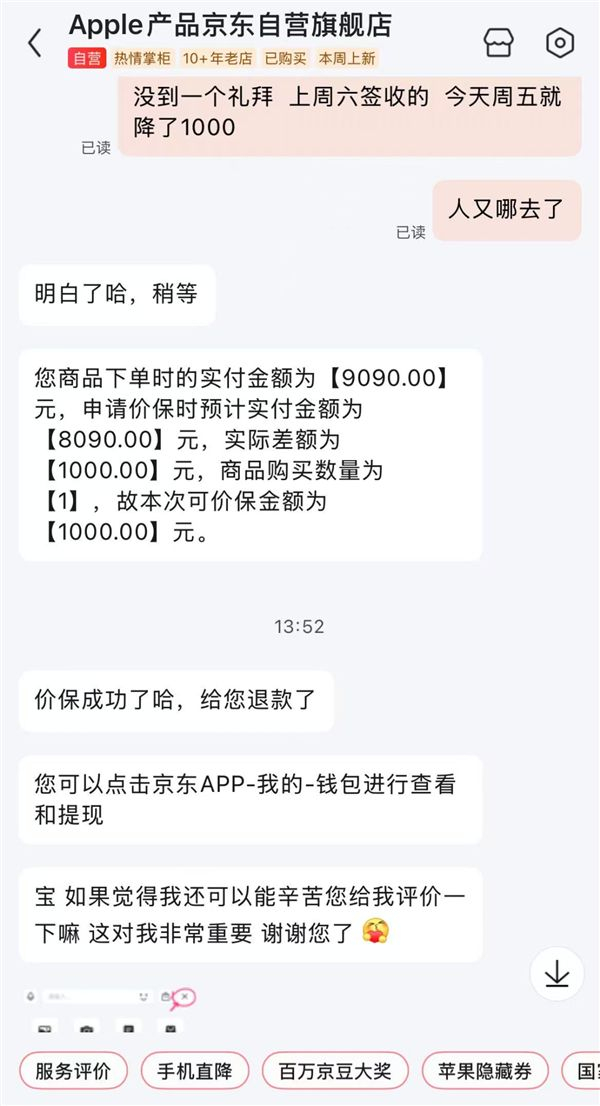Image resolution: width=600 pixels, height=1106 pixels.
Task: Go back from the Apple store chat
Action: click(35, 43)
